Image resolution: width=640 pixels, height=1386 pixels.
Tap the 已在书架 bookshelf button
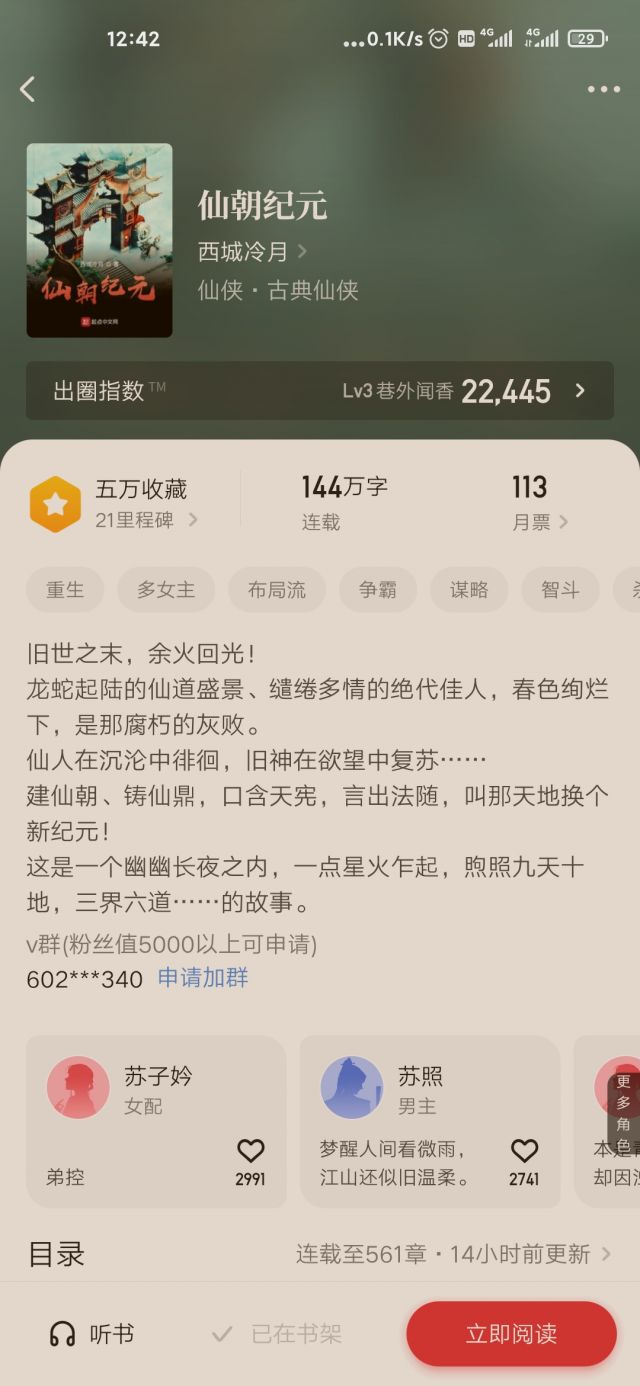277,1334
